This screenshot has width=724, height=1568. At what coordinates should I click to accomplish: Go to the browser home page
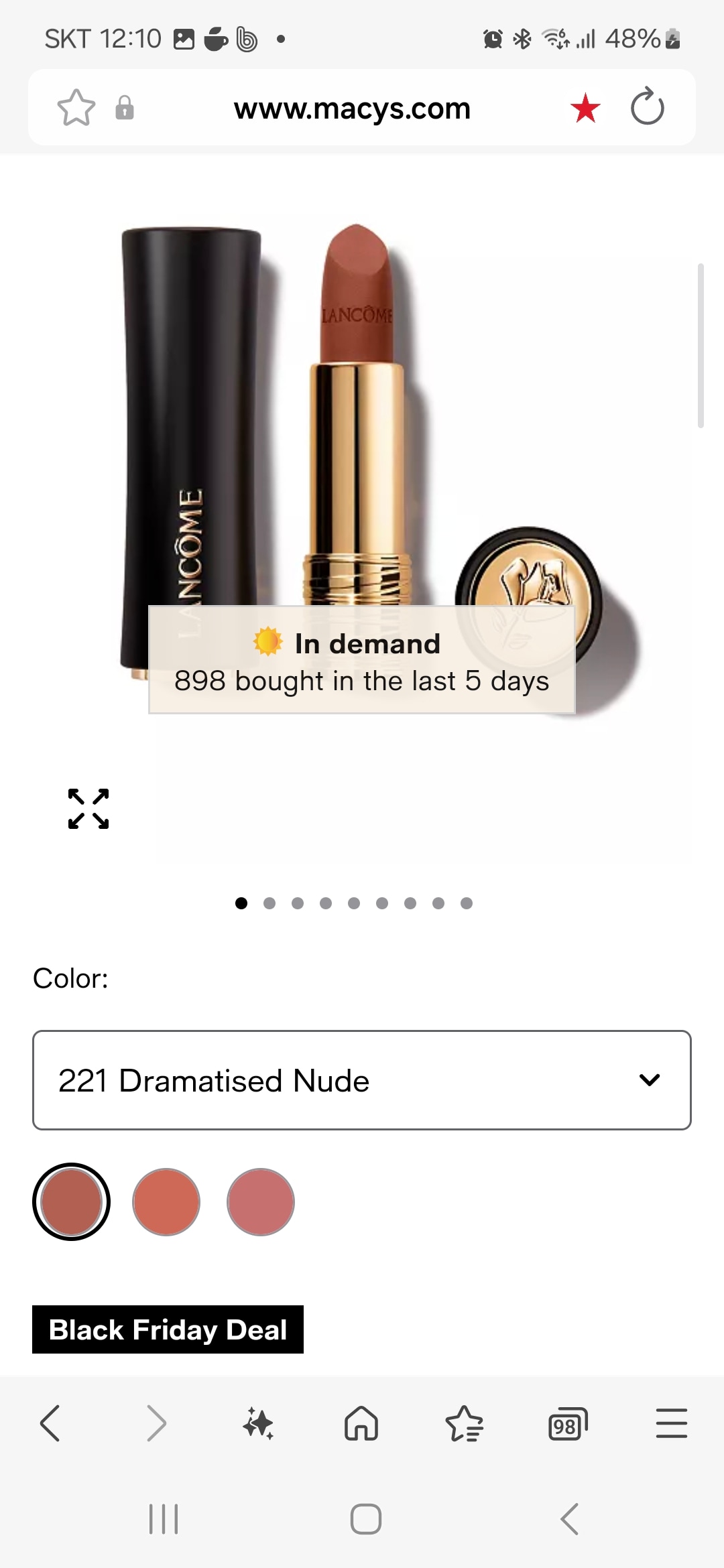pyautogui.click(x=361, y=1423)
